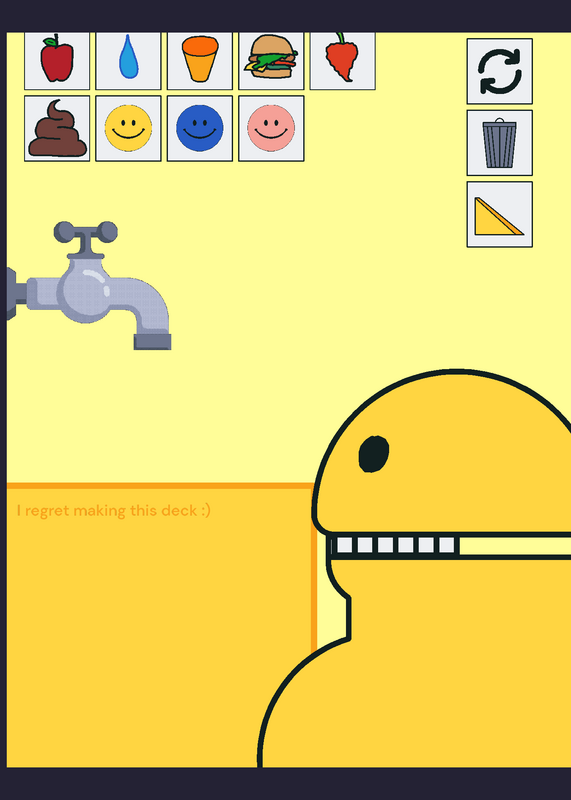Select the yellow triangle ramp tool

click(x=500, y=214)
